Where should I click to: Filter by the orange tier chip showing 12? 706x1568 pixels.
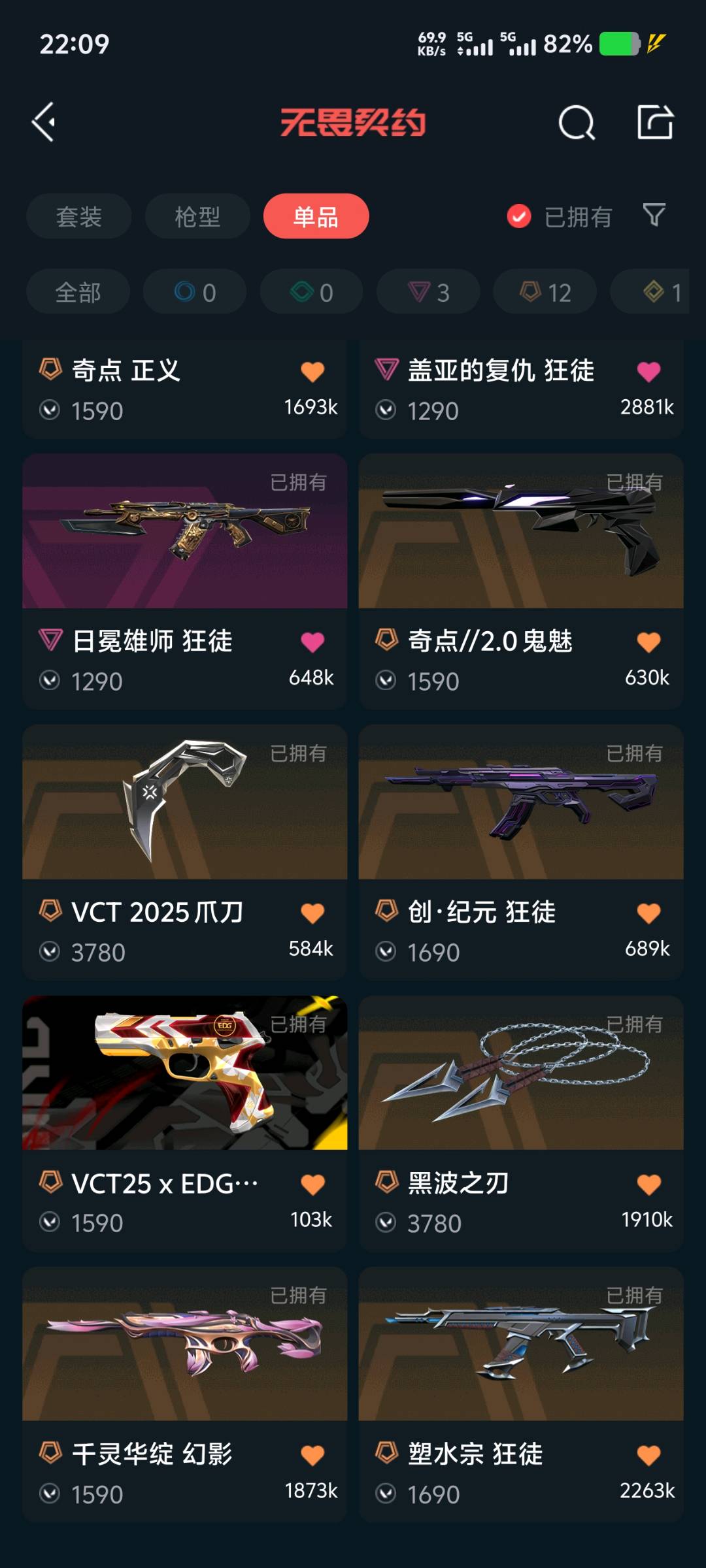tap(545, 292)
